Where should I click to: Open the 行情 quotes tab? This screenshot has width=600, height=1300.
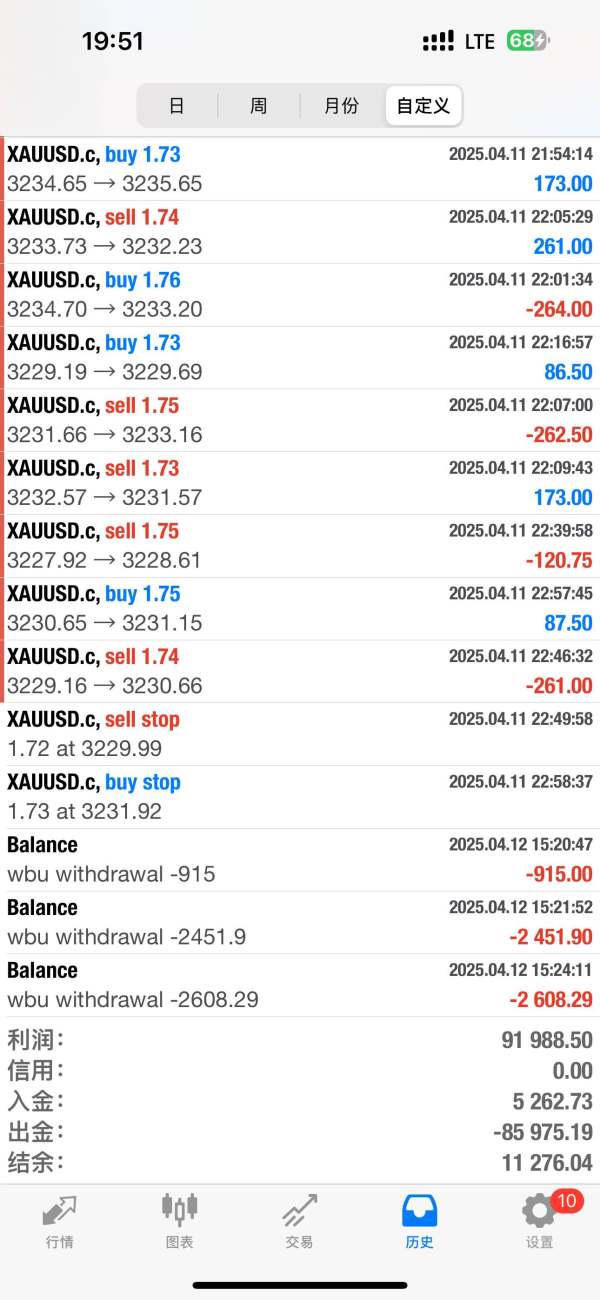60,1221
